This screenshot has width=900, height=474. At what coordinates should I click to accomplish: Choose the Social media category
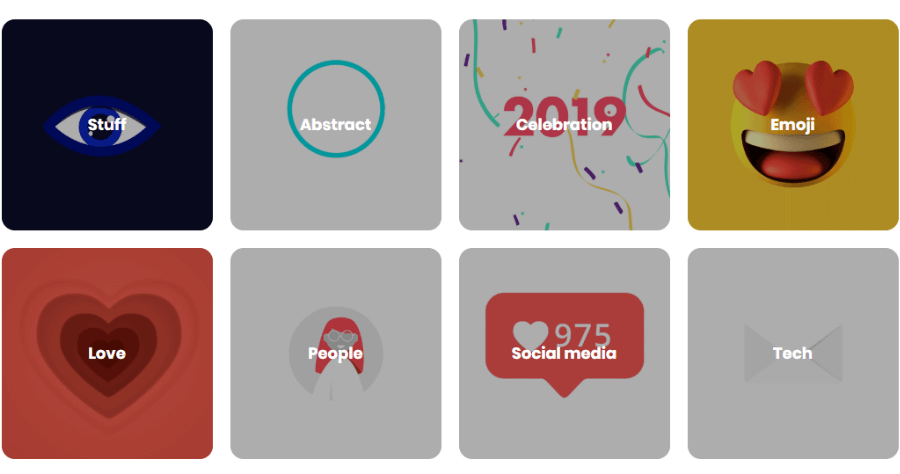(564, 353)
